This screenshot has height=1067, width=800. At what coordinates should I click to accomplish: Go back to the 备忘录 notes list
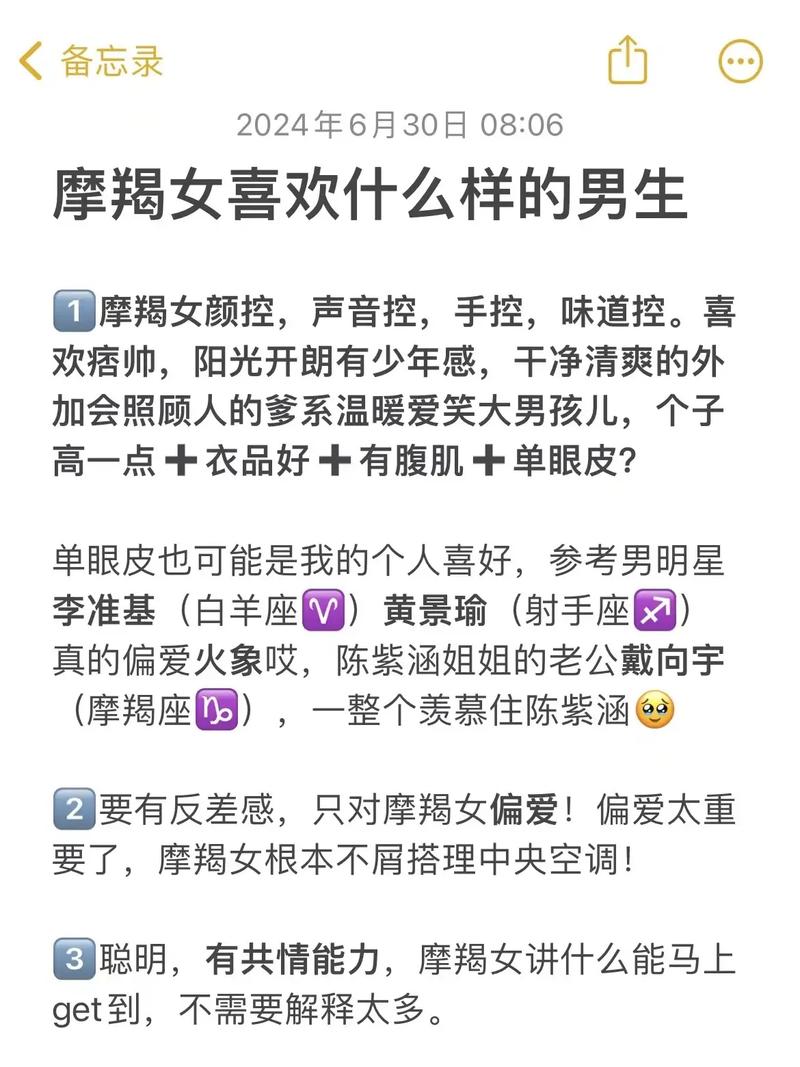(x=91, y=62)
